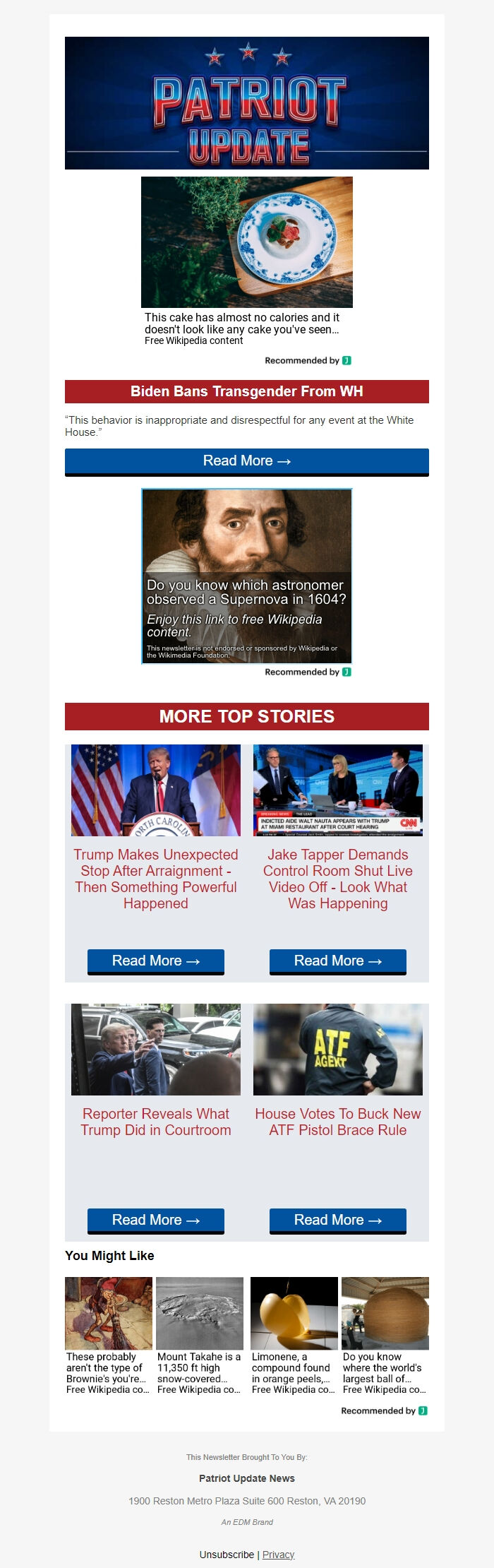Screen dimensions: 494x1568
Task: Open the CNN panel story image
Action: (x=337, y=790)
